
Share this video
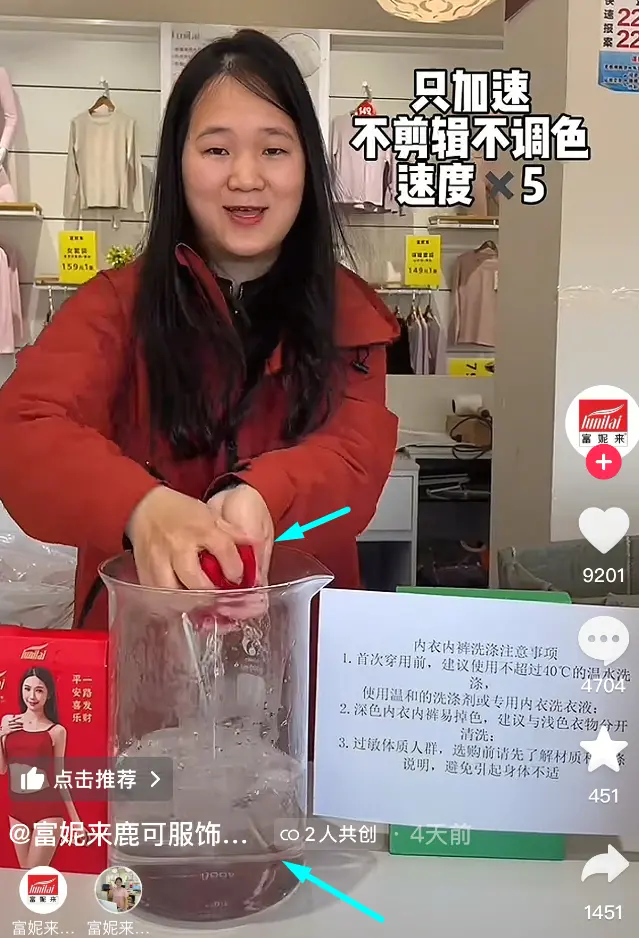pos(604,864)
